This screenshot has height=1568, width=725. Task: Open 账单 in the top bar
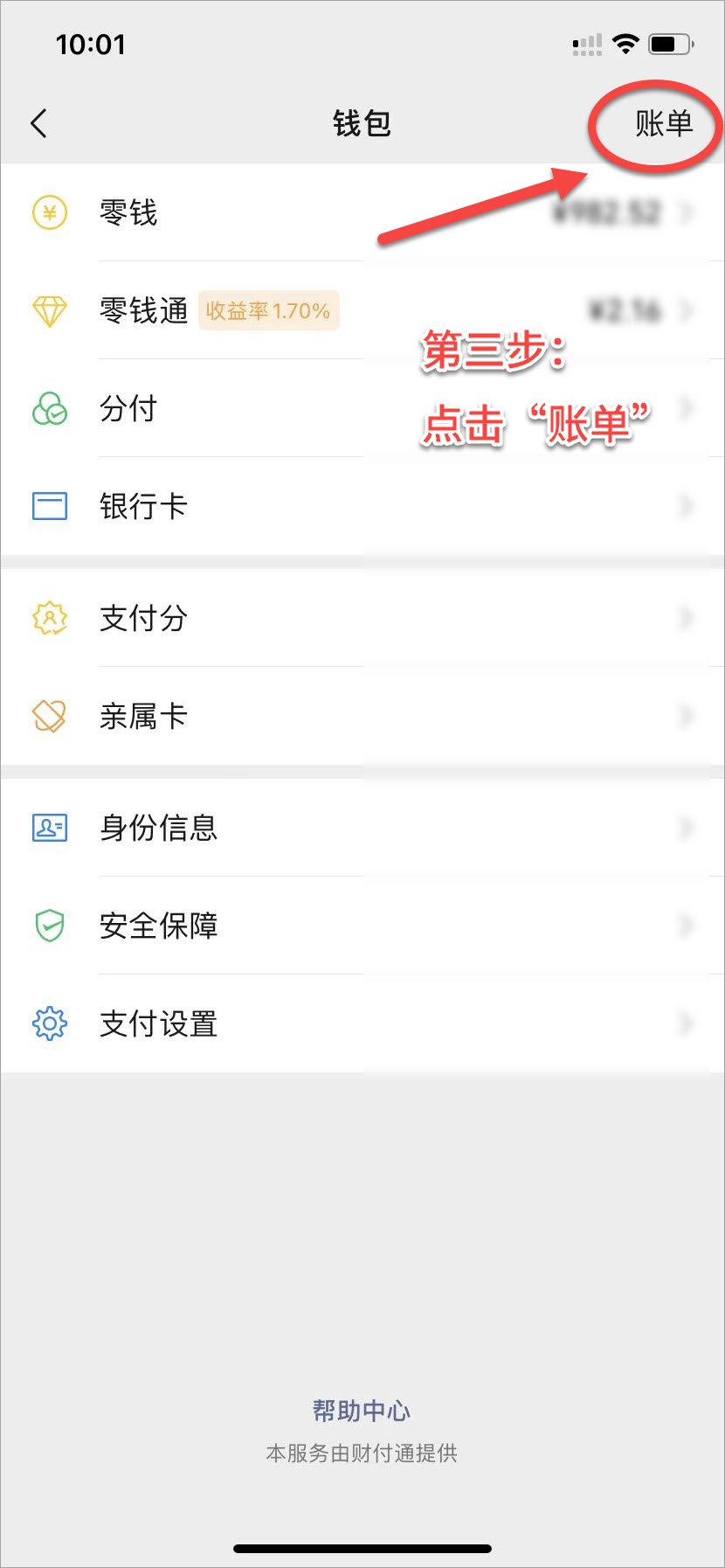tap(663, 123)
